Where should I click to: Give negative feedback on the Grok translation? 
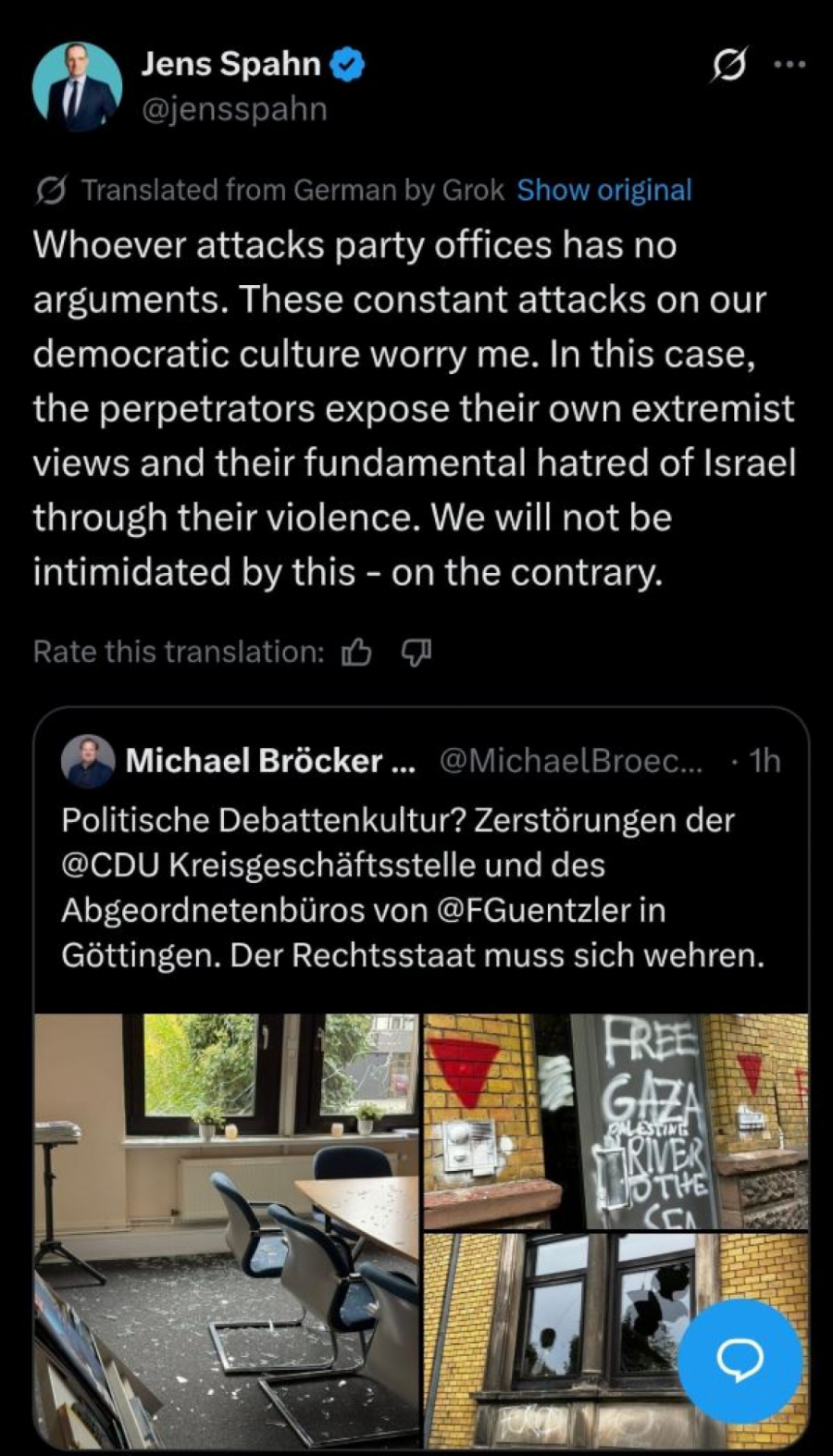pos(416,653)
